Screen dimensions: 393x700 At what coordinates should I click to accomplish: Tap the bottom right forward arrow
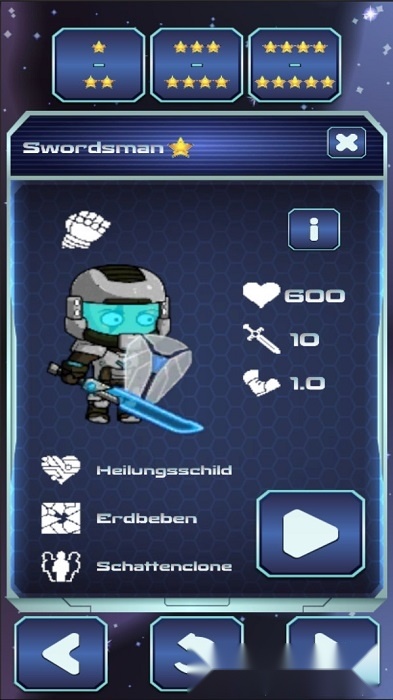[x=333, y=654]
